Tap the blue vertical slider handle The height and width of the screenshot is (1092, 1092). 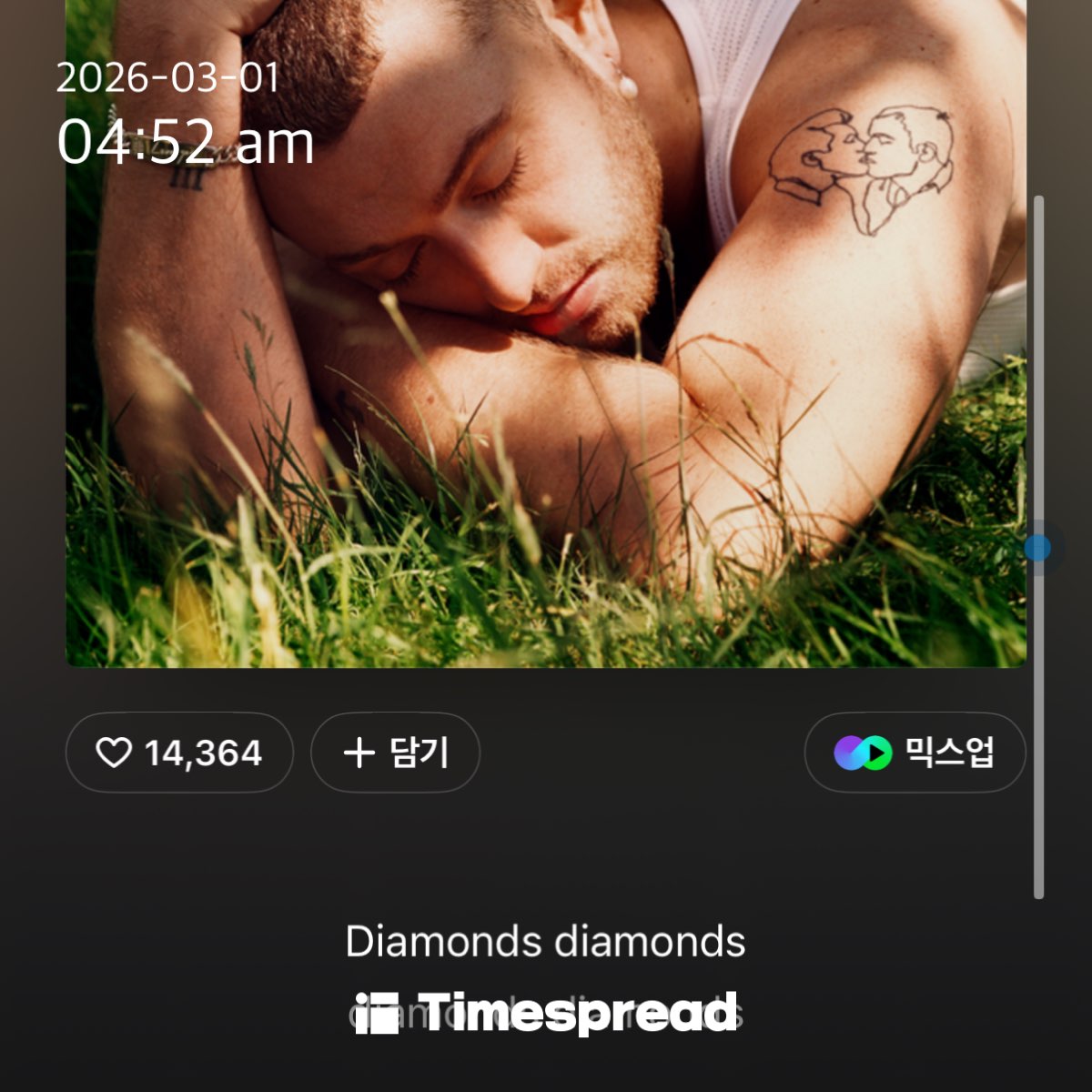pos(1037,548)
